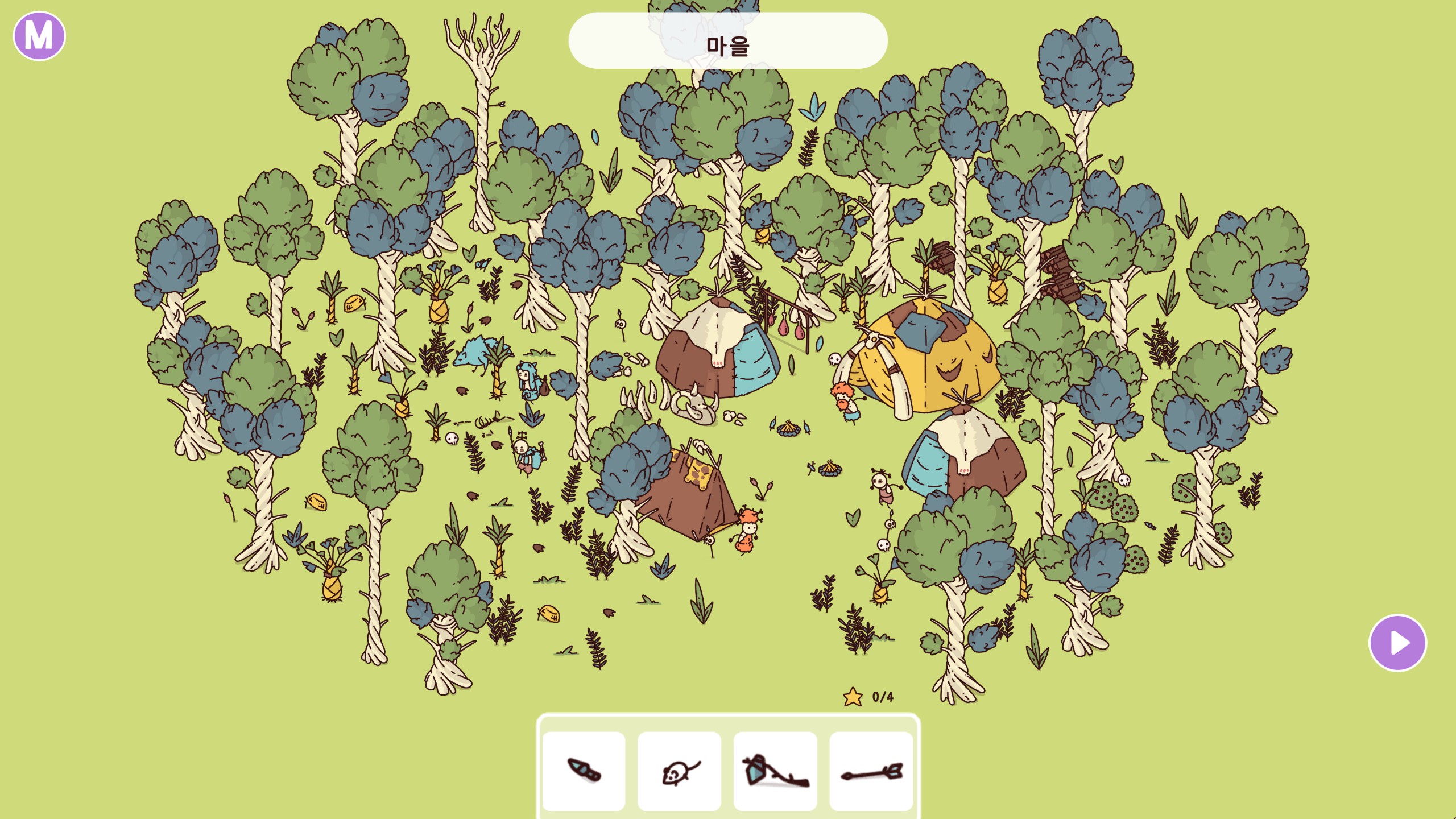
Task: Select the feather item tile
Action: [x=584, y=771]
